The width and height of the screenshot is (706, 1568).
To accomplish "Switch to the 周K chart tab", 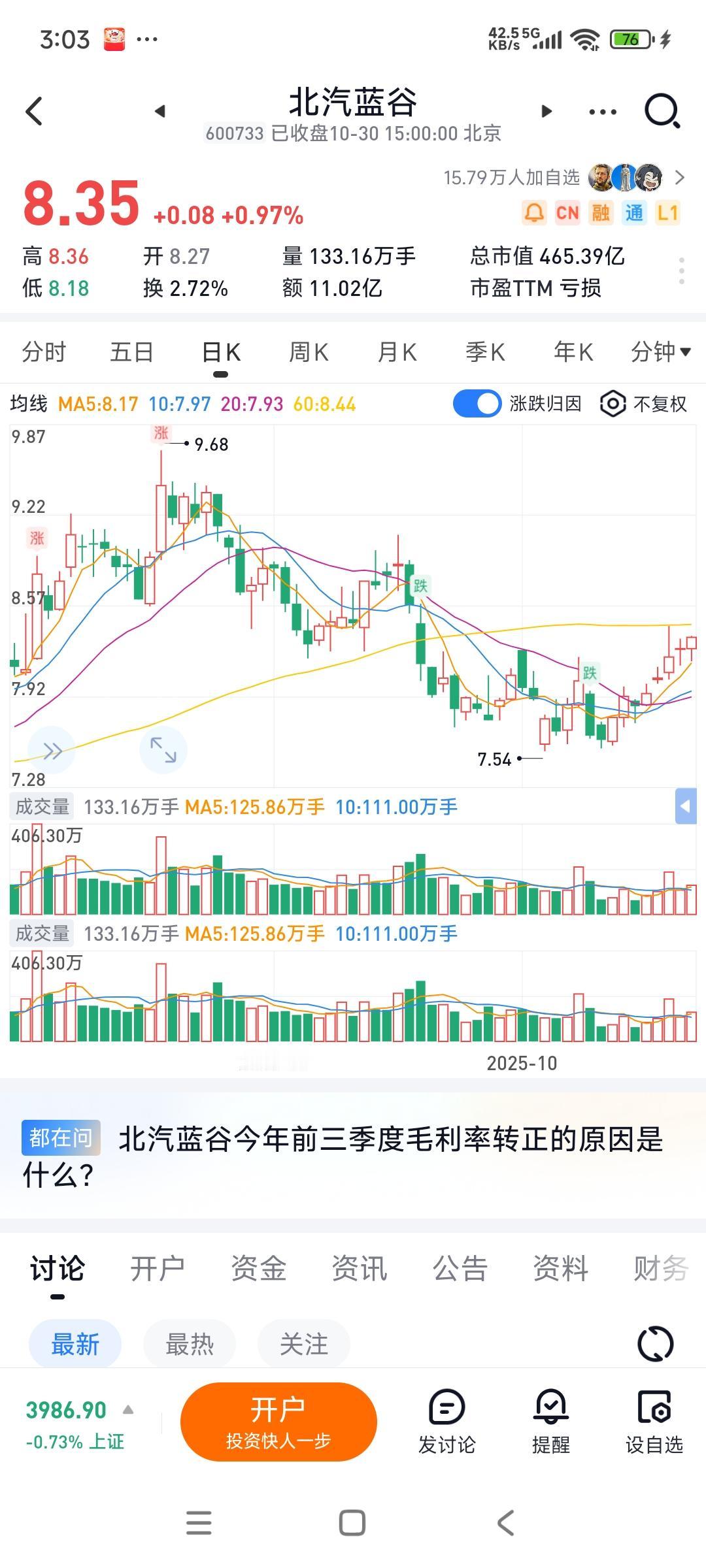I will (309, 351).
